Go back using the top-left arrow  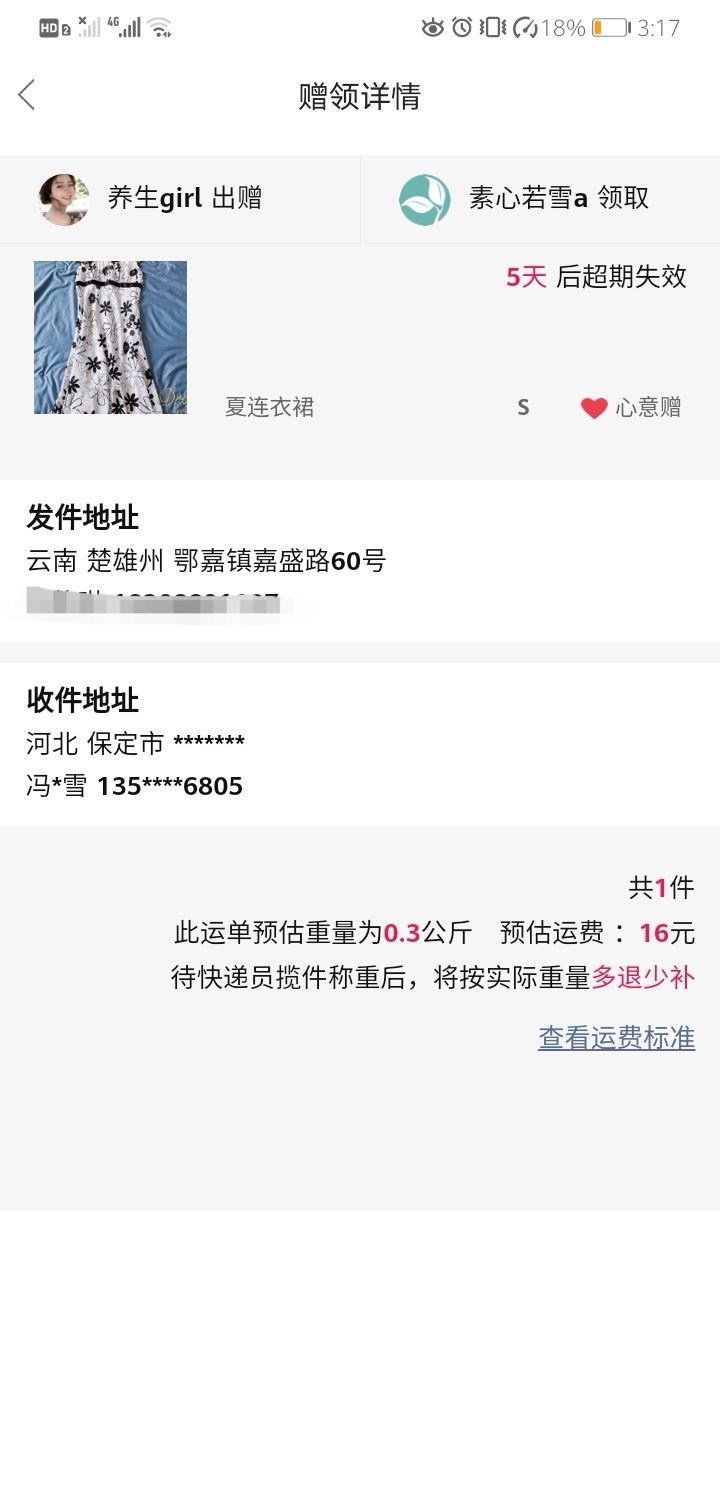(x=27, y=96)
